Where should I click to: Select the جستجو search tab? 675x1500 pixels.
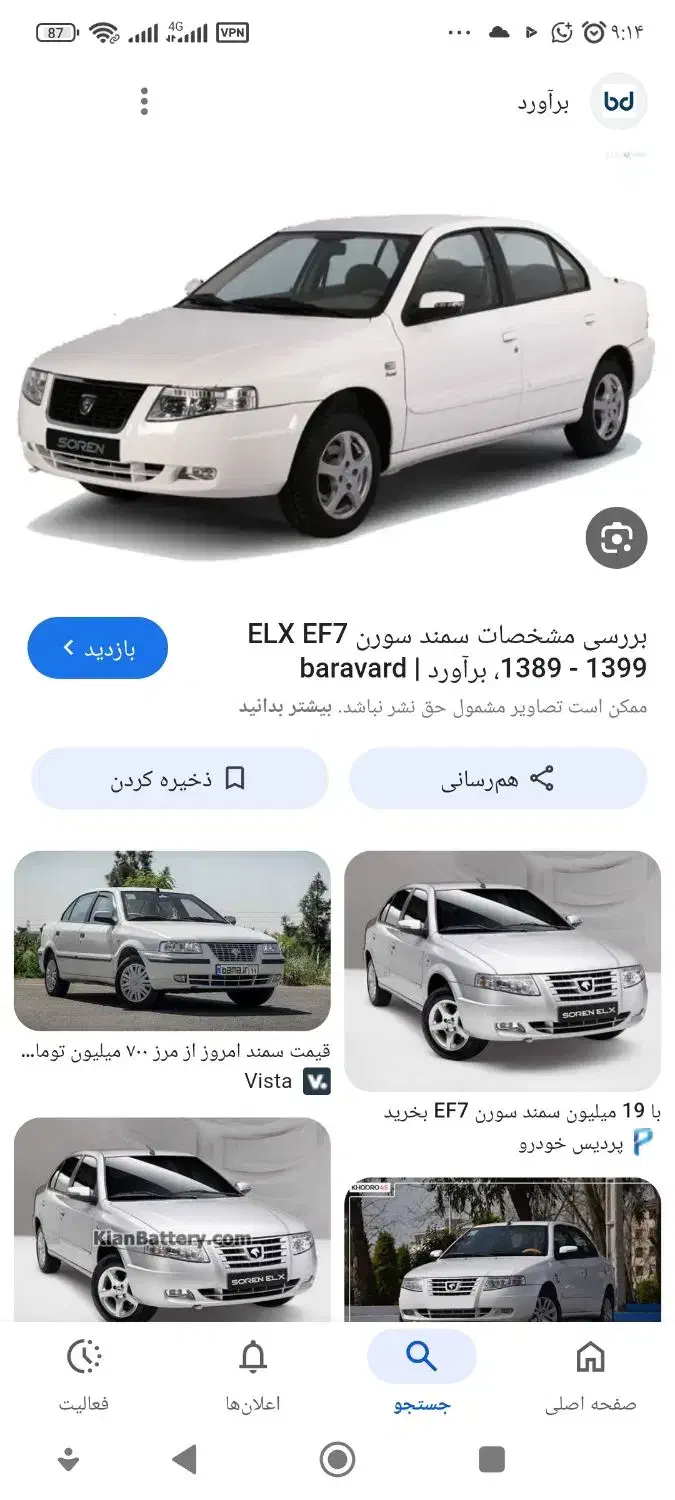coord(421,1376)
